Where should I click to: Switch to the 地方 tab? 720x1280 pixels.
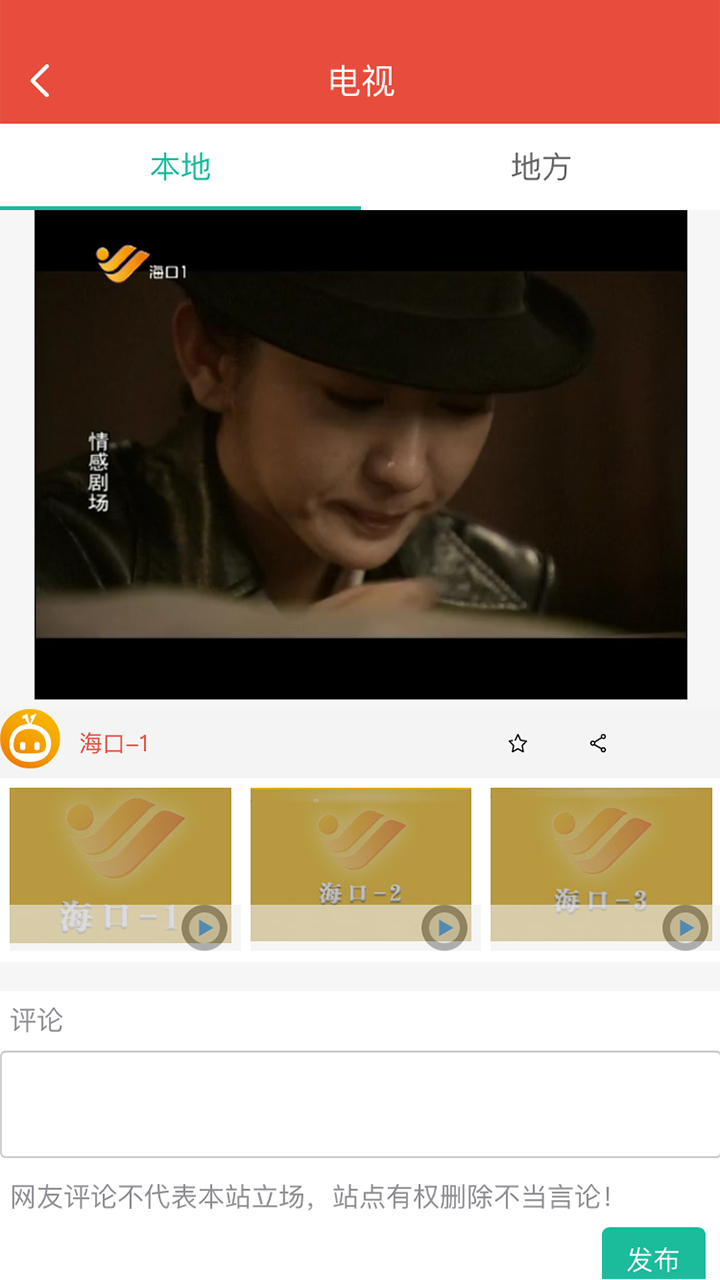[540, 167]
